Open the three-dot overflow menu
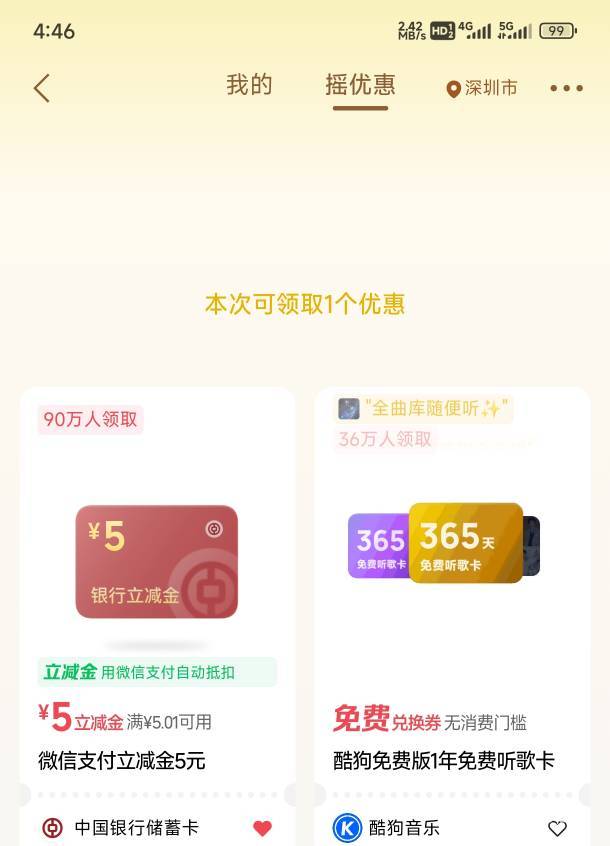The image size is (610, 846). click(566, 88)
